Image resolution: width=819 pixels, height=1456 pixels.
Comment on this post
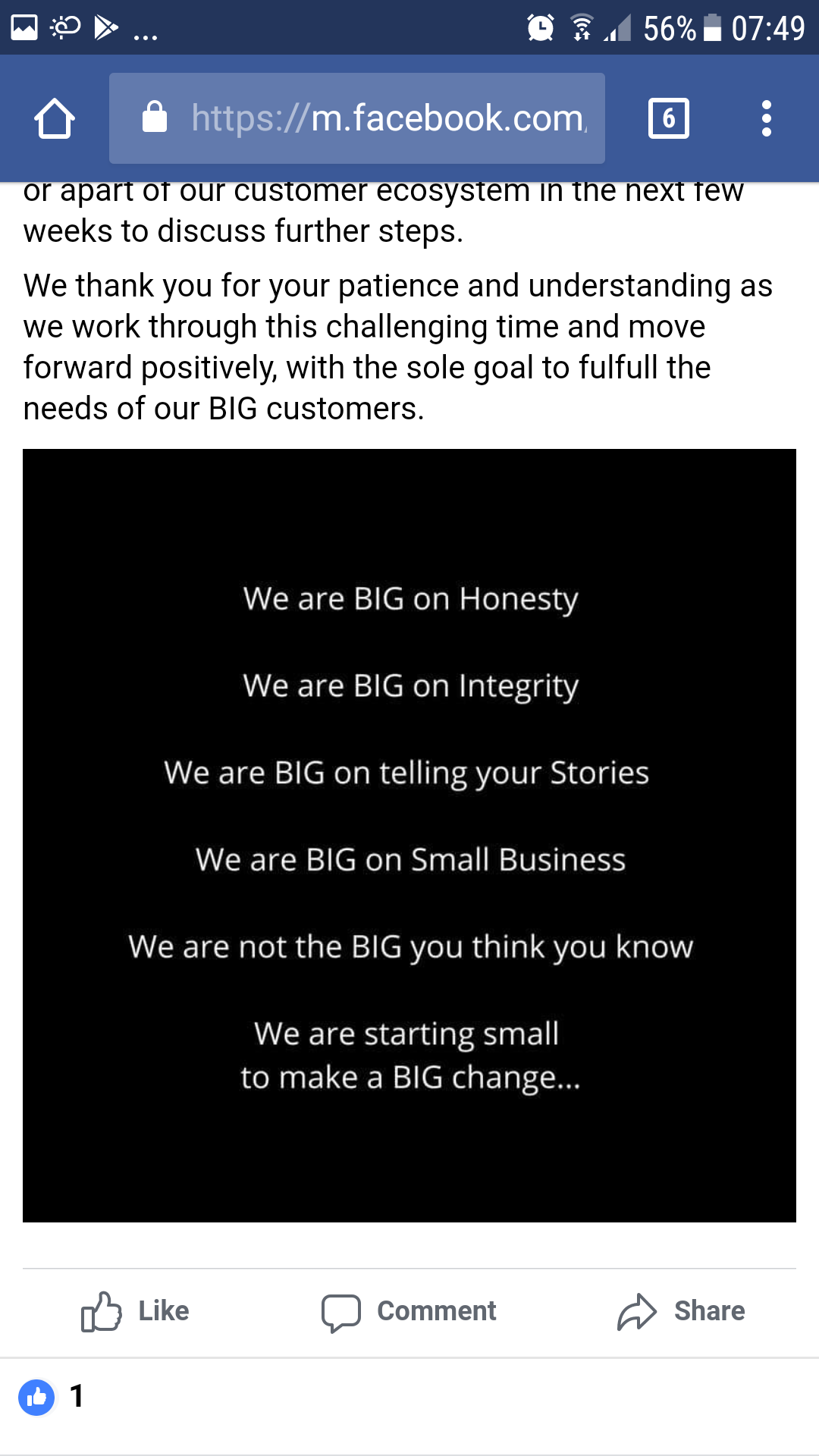click(409, 1311)
